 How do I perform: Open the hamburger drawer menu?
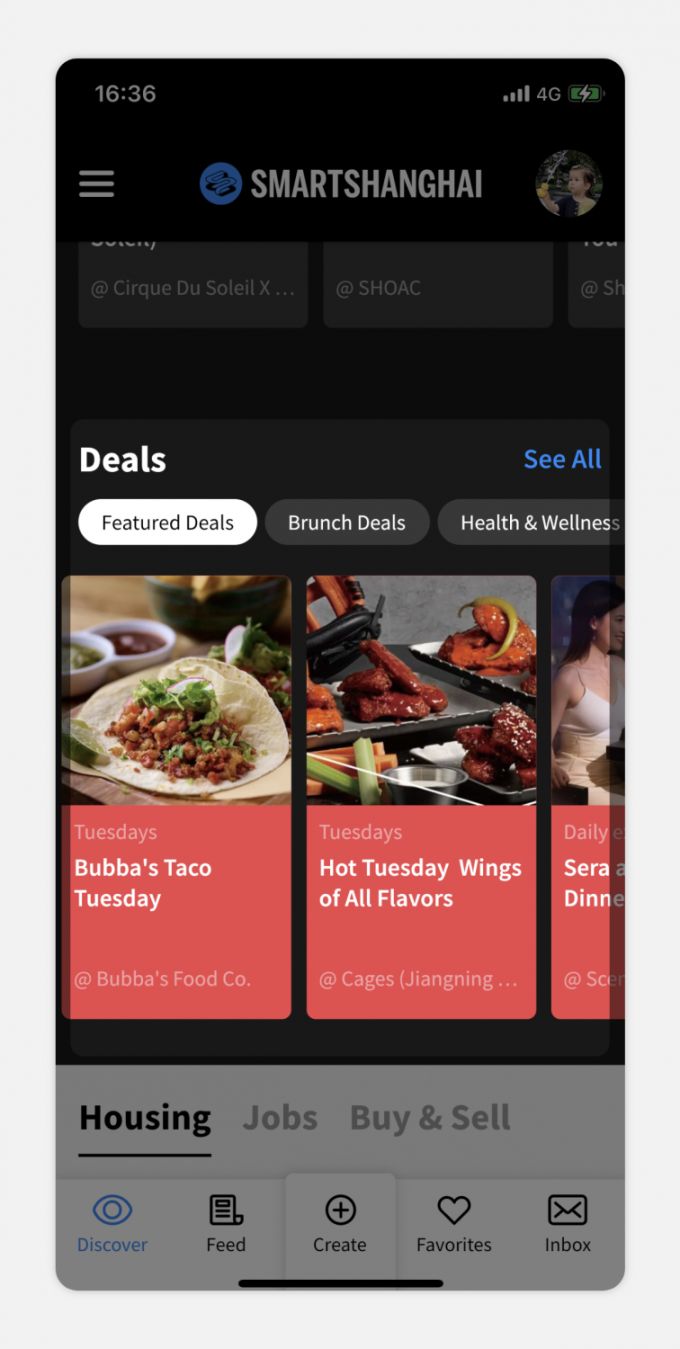[x=96, y=184]
